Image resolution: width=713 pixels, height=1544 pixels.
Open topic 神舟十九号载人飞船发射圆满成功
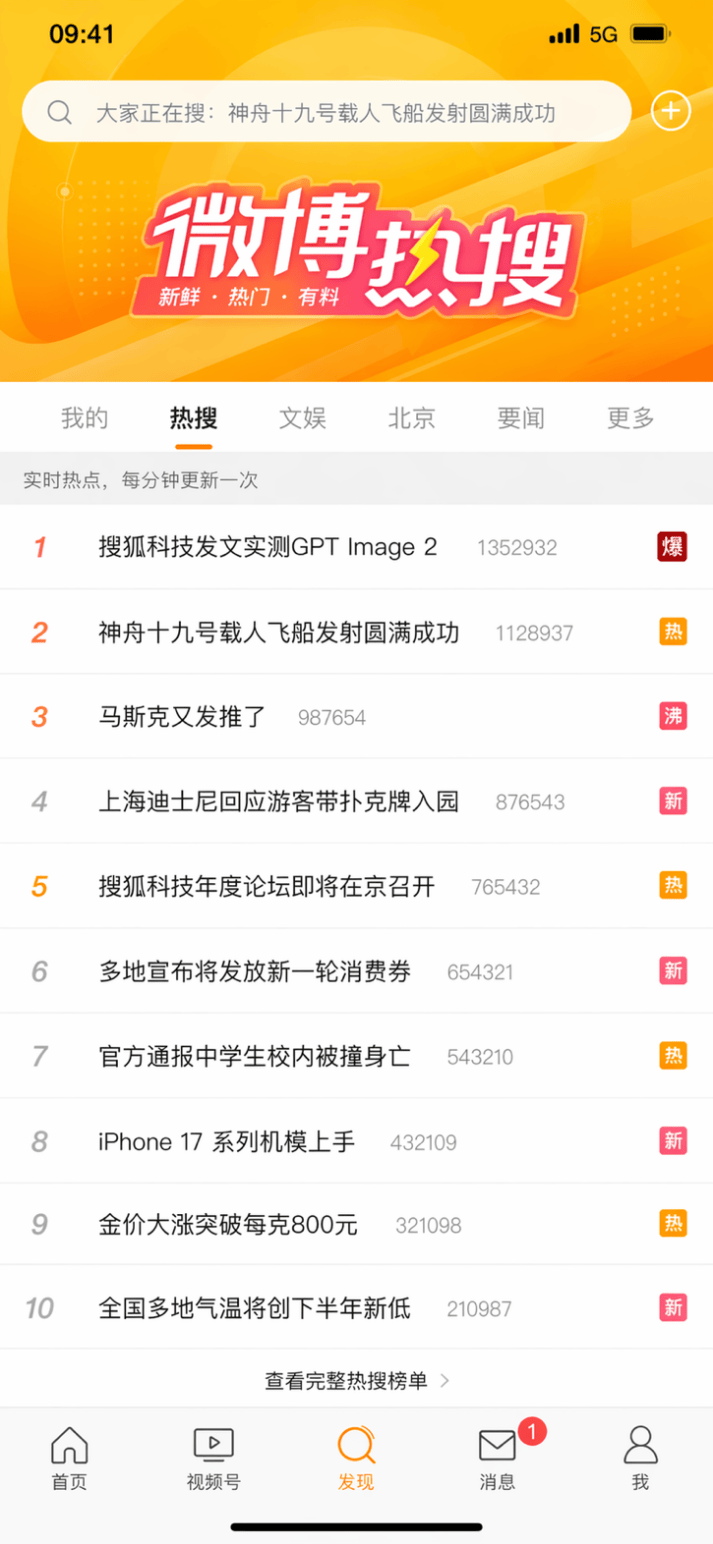(279, 632)
